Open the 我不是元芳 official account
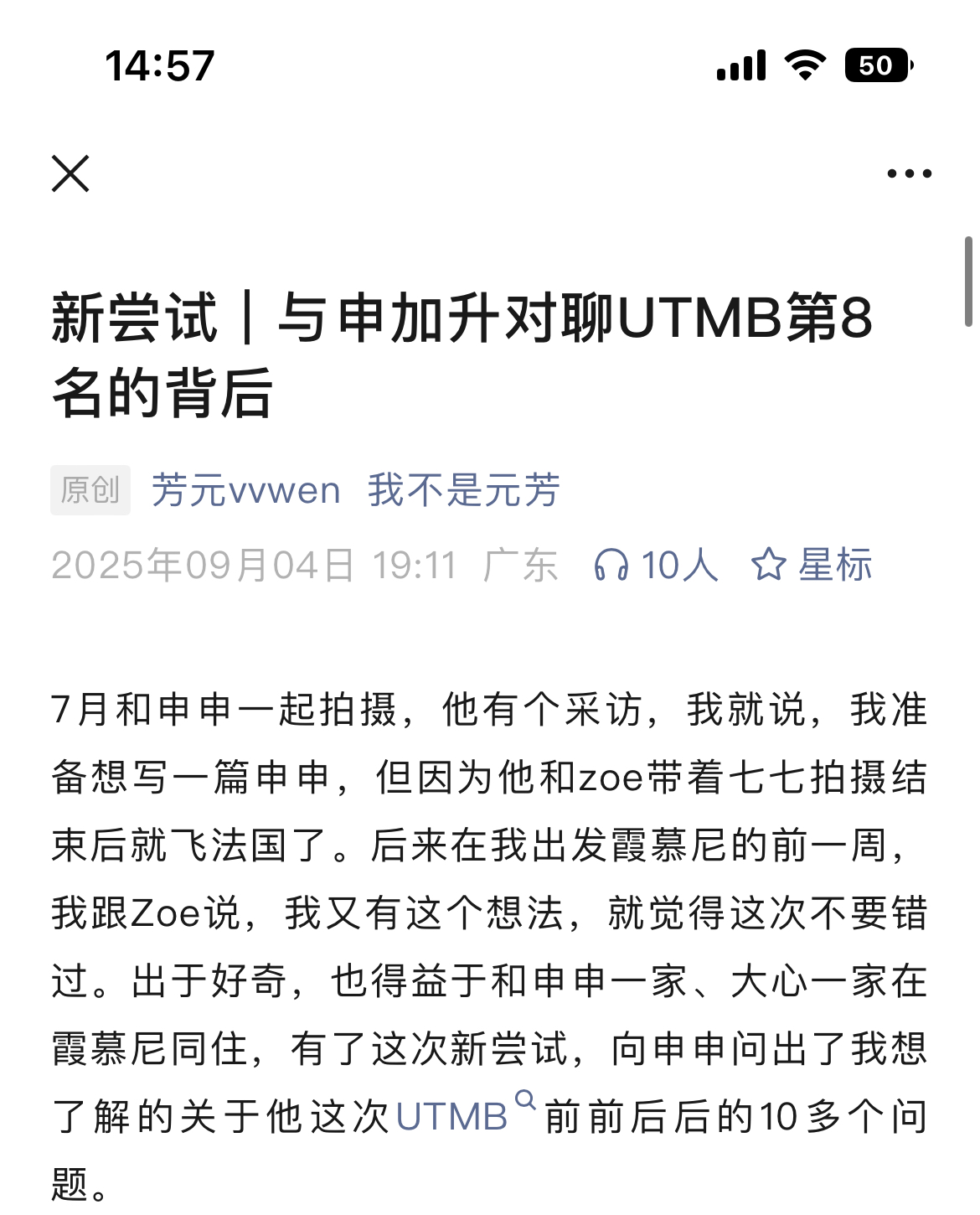 463,490
